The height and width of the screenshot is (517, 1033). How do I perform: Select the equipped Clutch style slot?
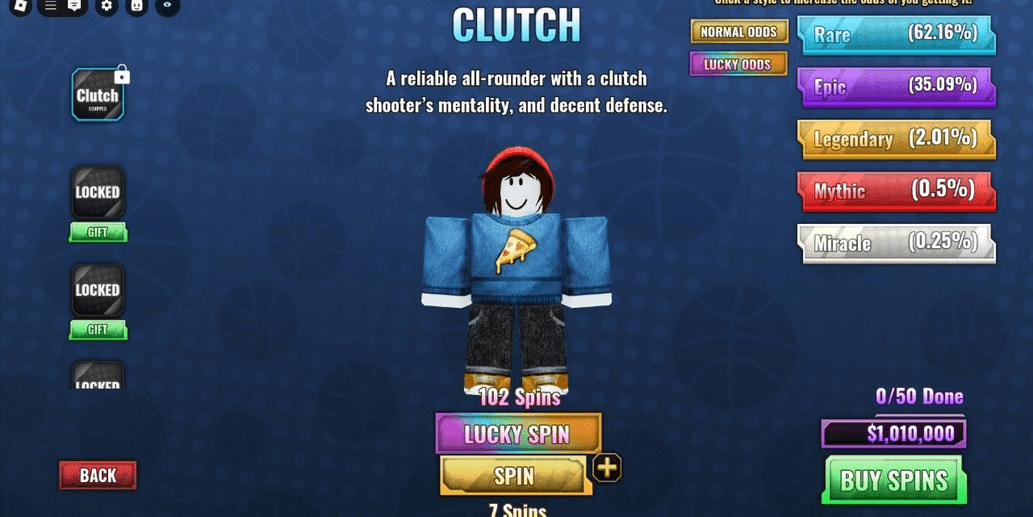[98, 96]
